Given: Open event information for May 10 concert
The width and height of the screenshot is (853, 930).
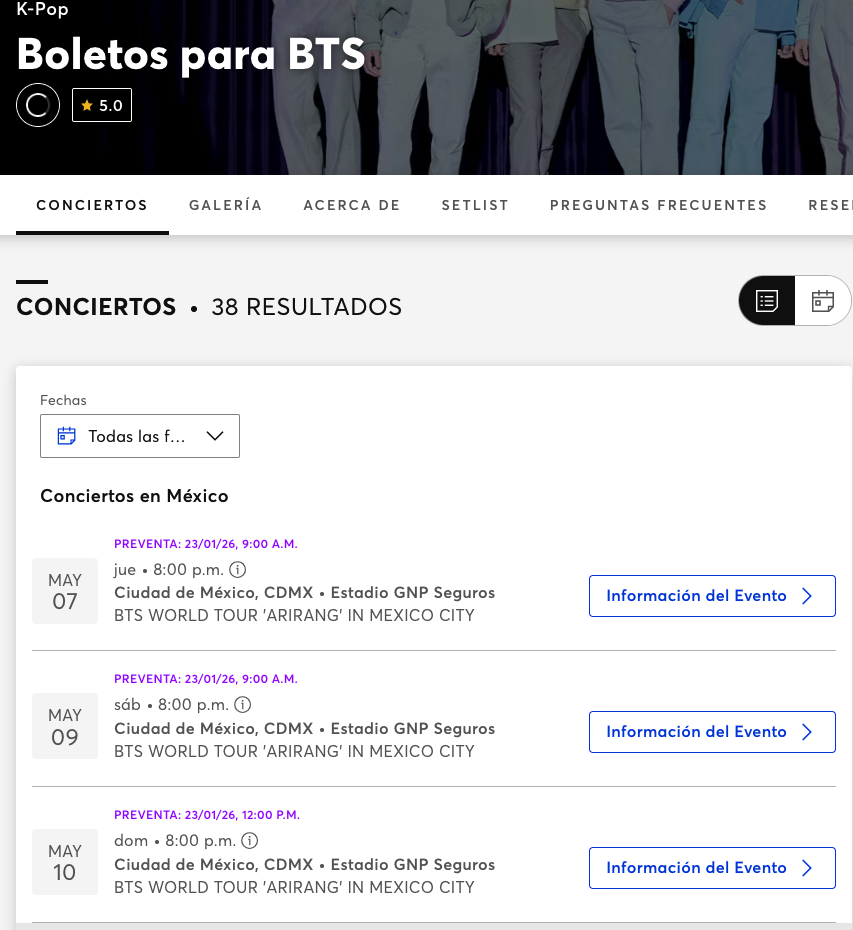Looking at the screenshot, I should [x=711, y=868].
